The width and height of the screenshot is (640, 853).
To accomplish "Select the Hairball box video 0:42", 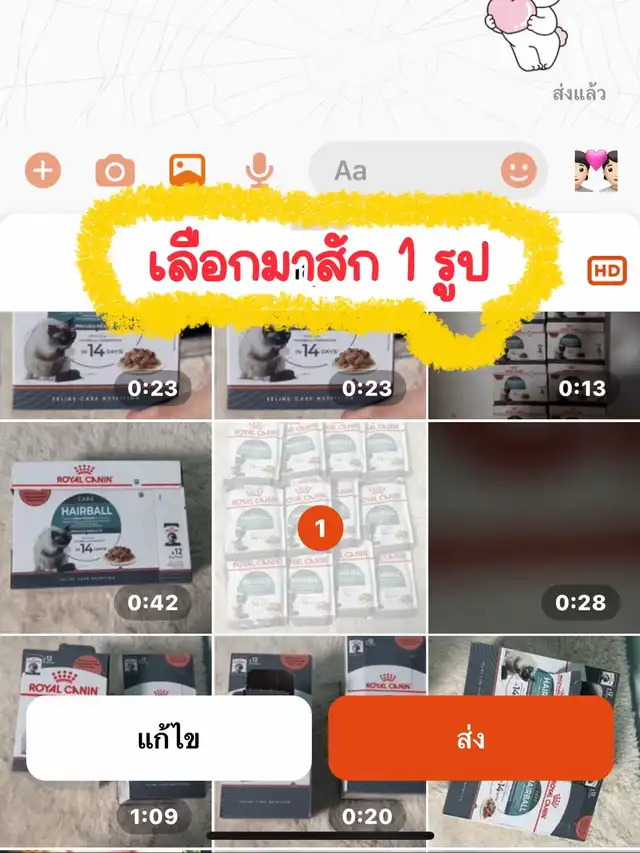I will pos(106,527).
